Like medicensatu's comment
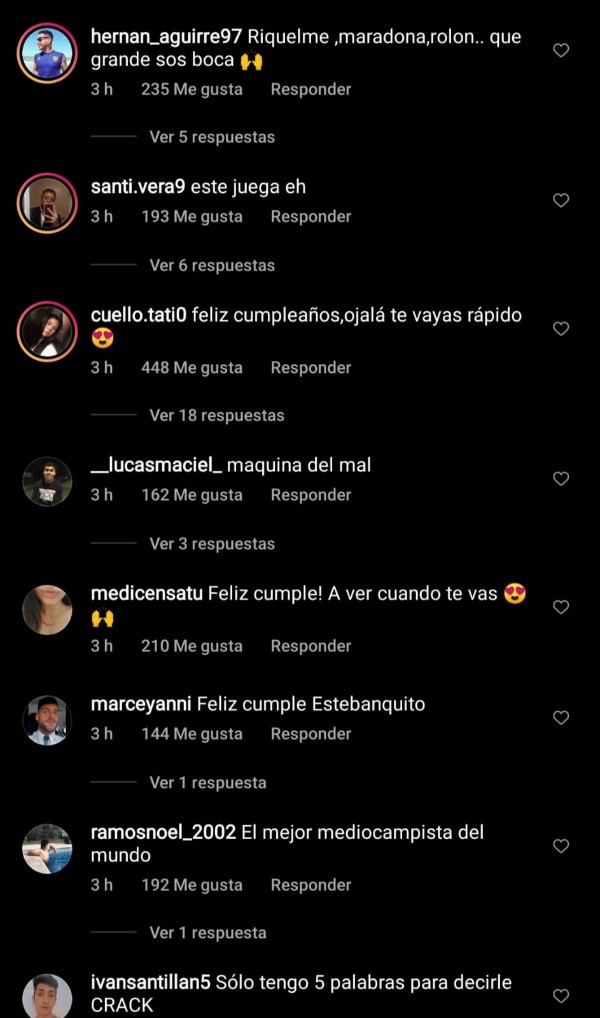Screen dimensions: 600x1018 (561, 607)
